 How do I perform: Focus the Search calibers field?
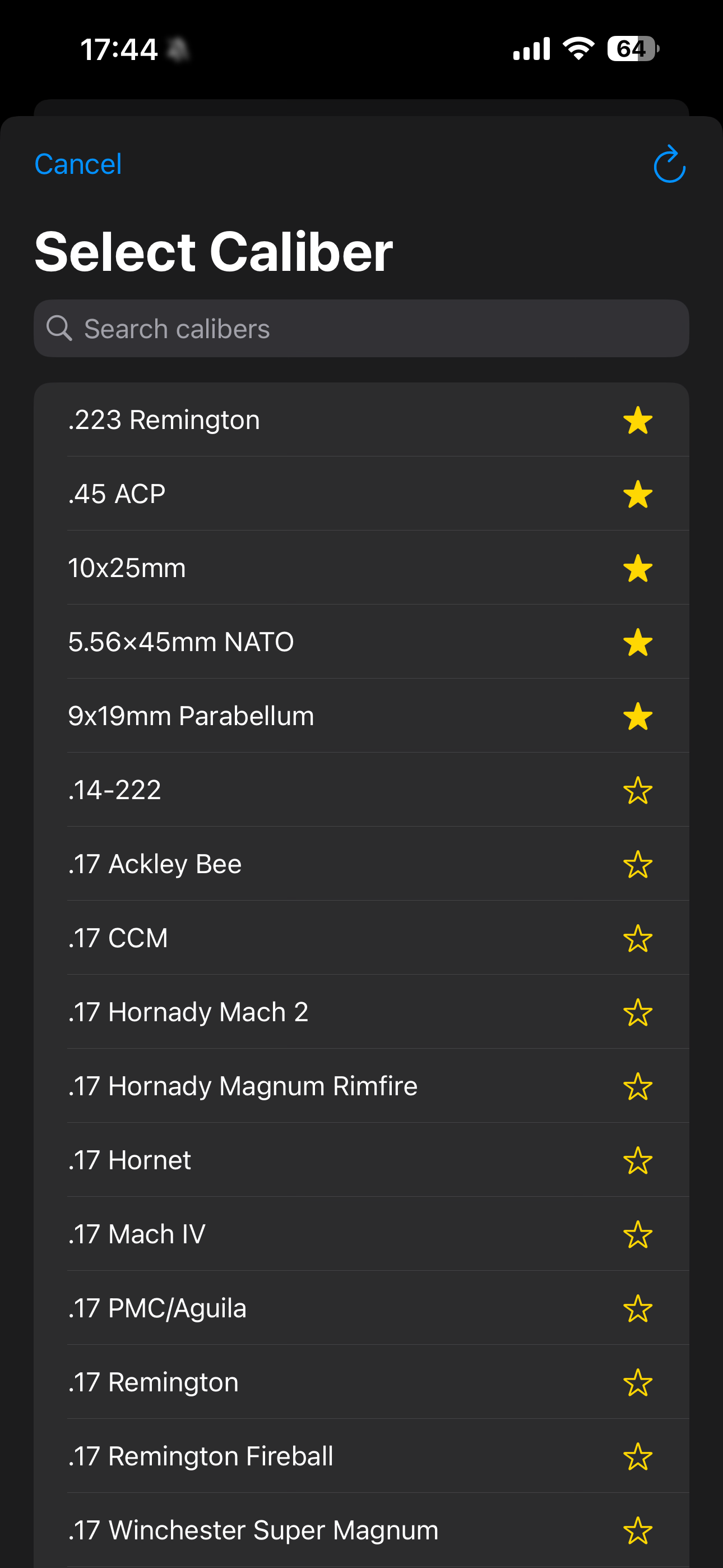(361, 329)
